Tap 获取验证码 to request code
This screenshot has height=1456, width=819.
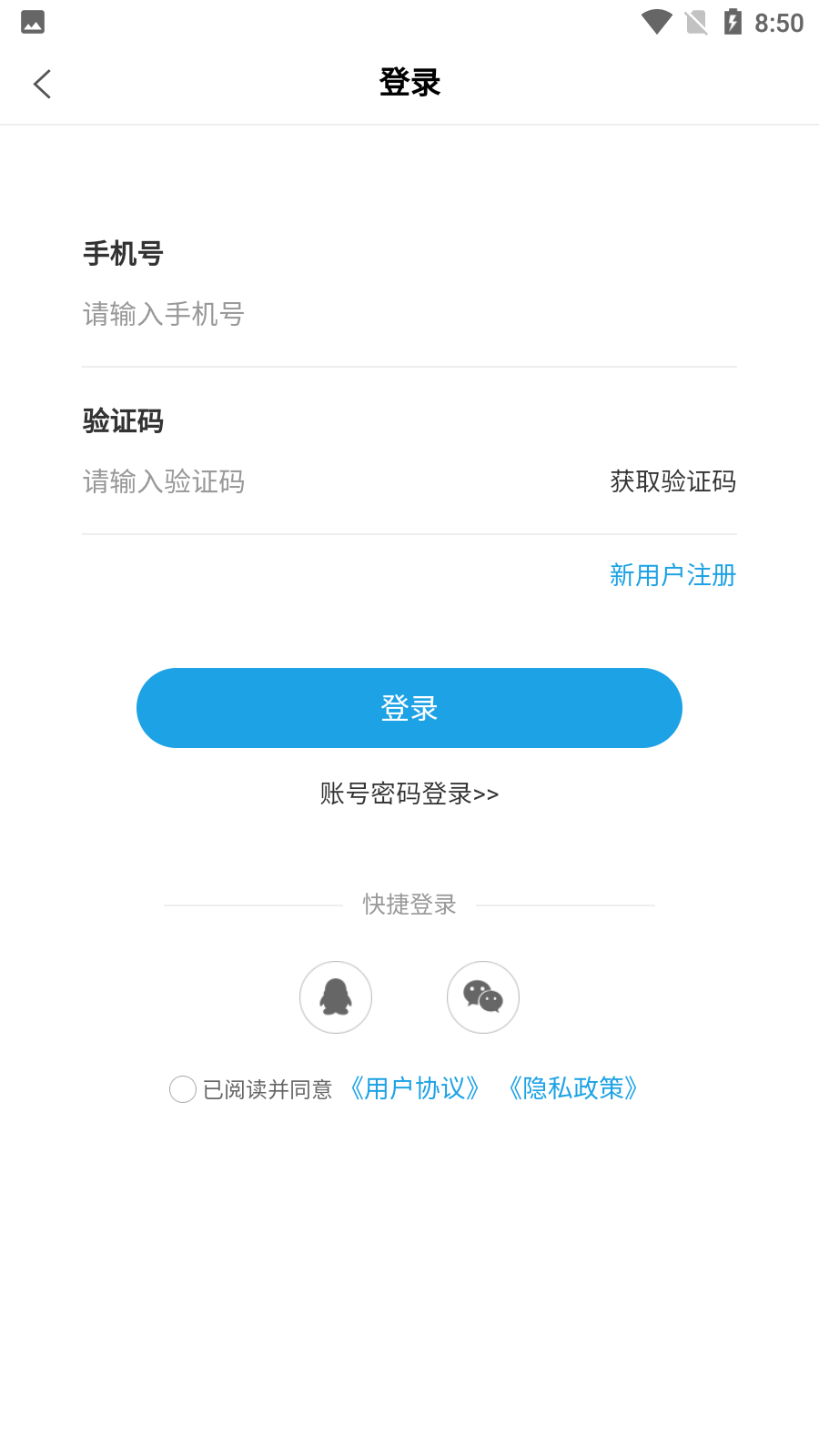click(673, 482)
